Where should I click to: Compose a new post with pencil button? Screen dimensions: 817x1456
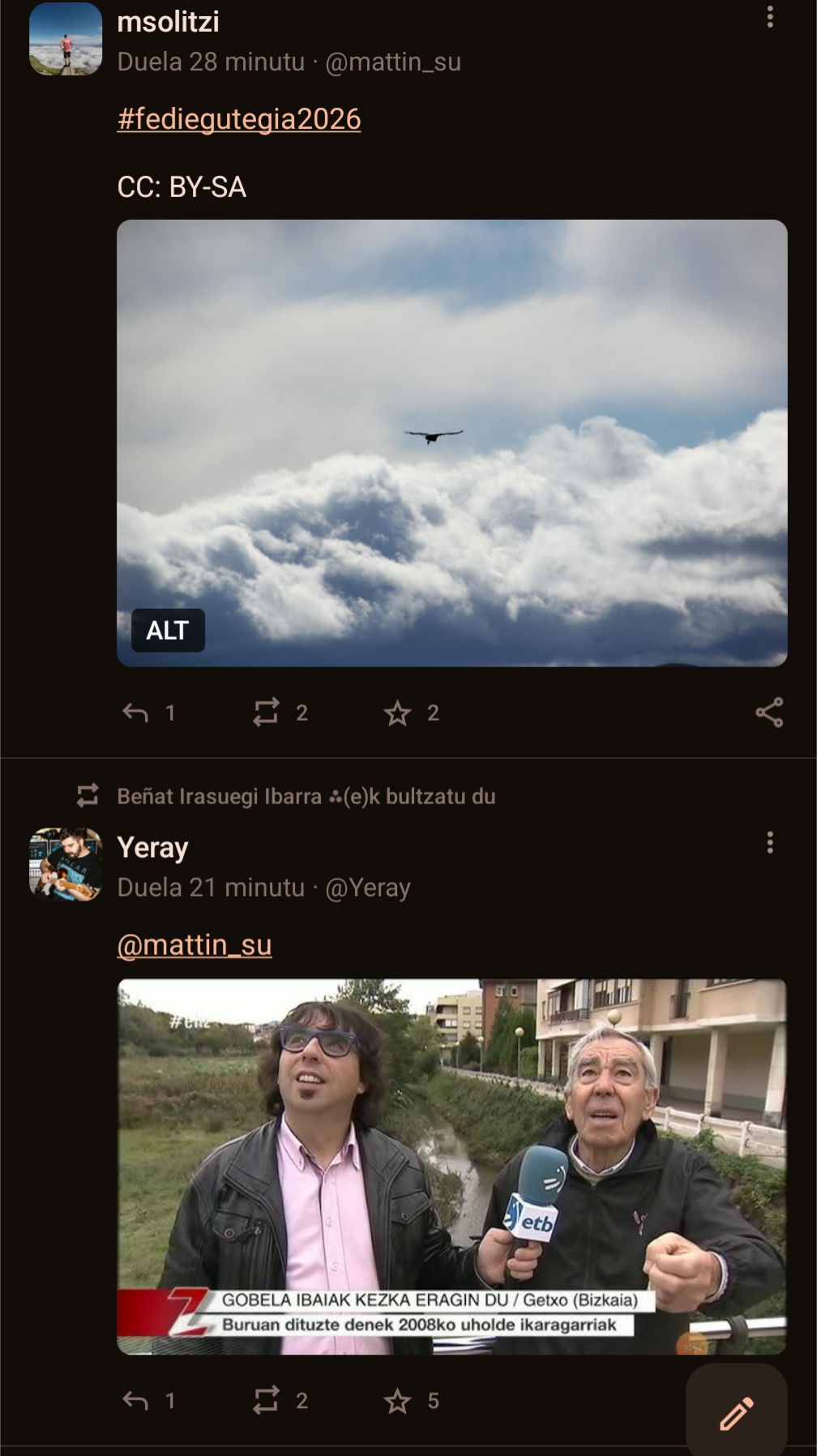click(736, 1413)
